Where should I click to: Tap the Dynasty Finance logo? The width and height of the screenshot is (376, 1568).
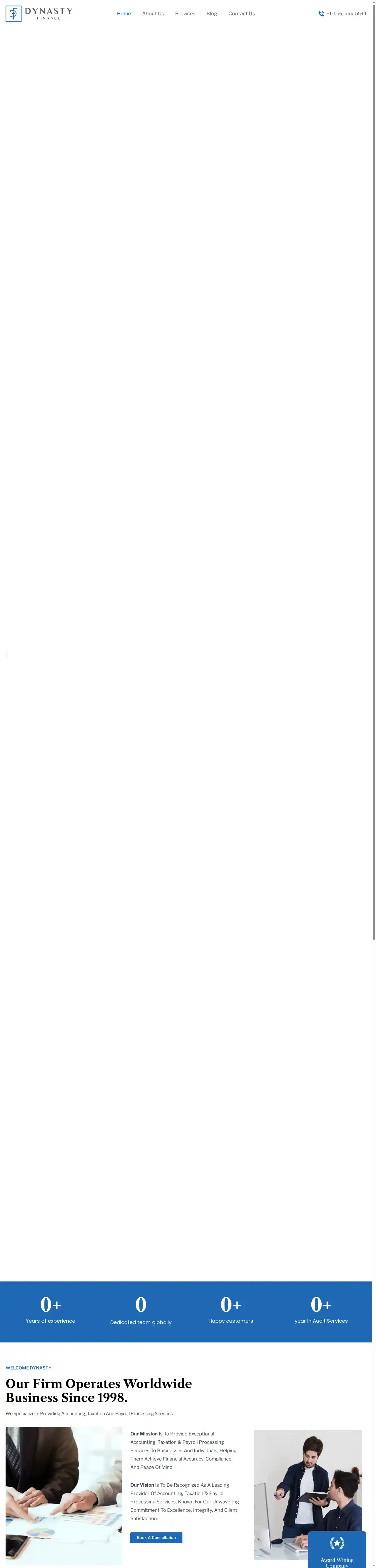[39, 13]
